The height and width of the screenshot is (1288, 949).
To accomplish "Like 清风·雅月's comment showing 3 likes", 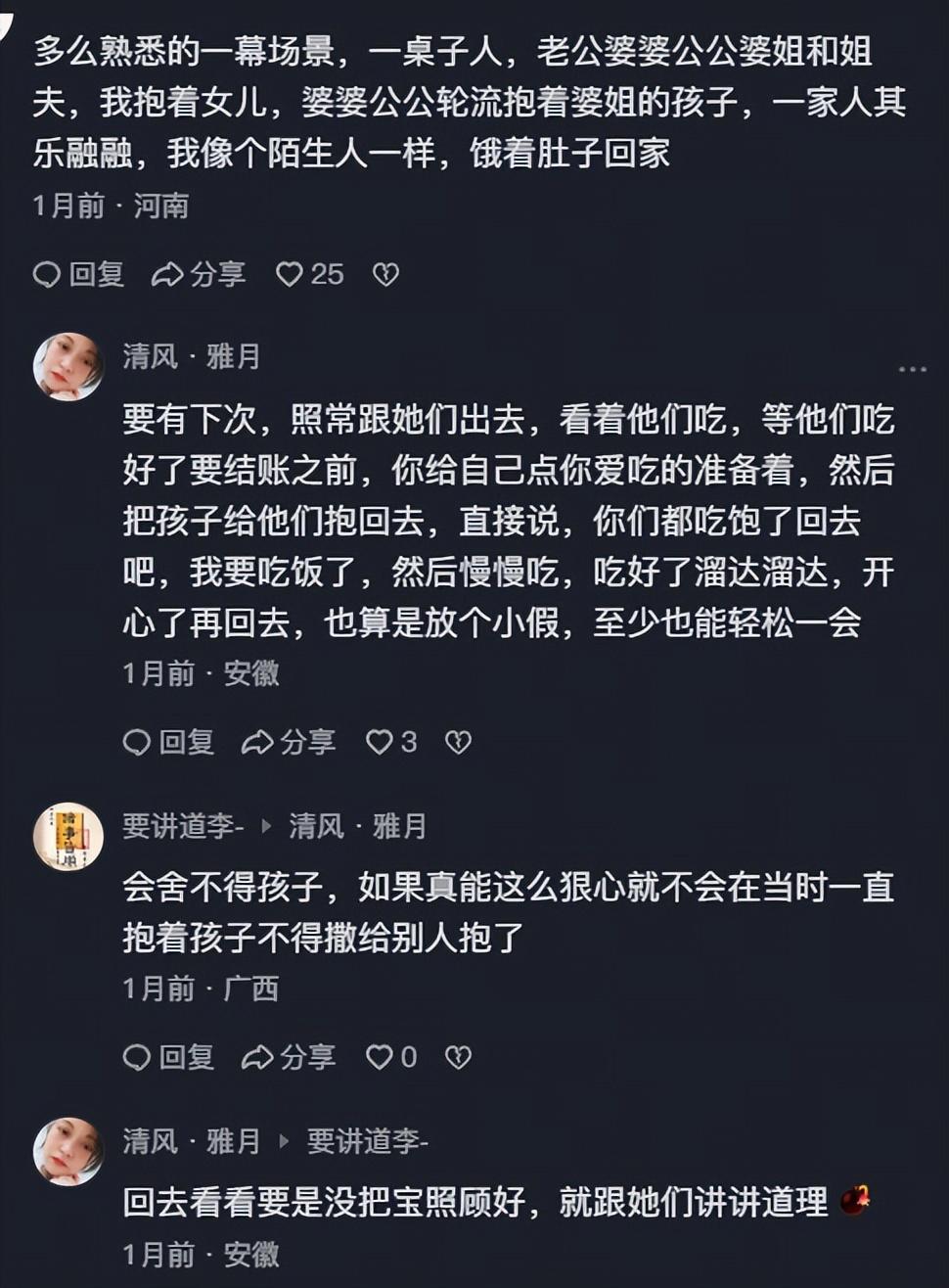I will tap(391, 742).
